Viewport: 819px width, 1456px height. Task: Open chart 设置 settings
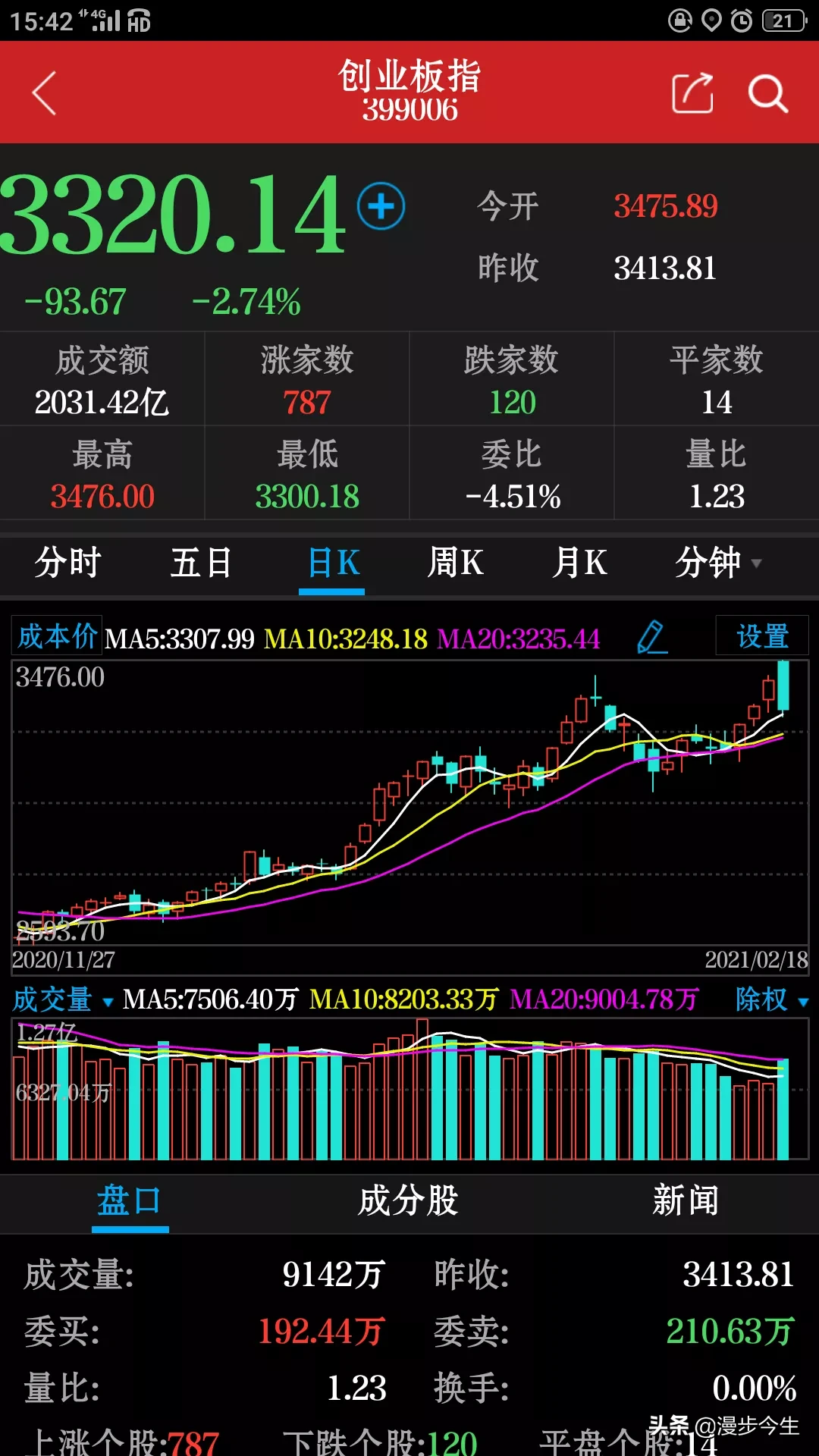tap(762, 636)
